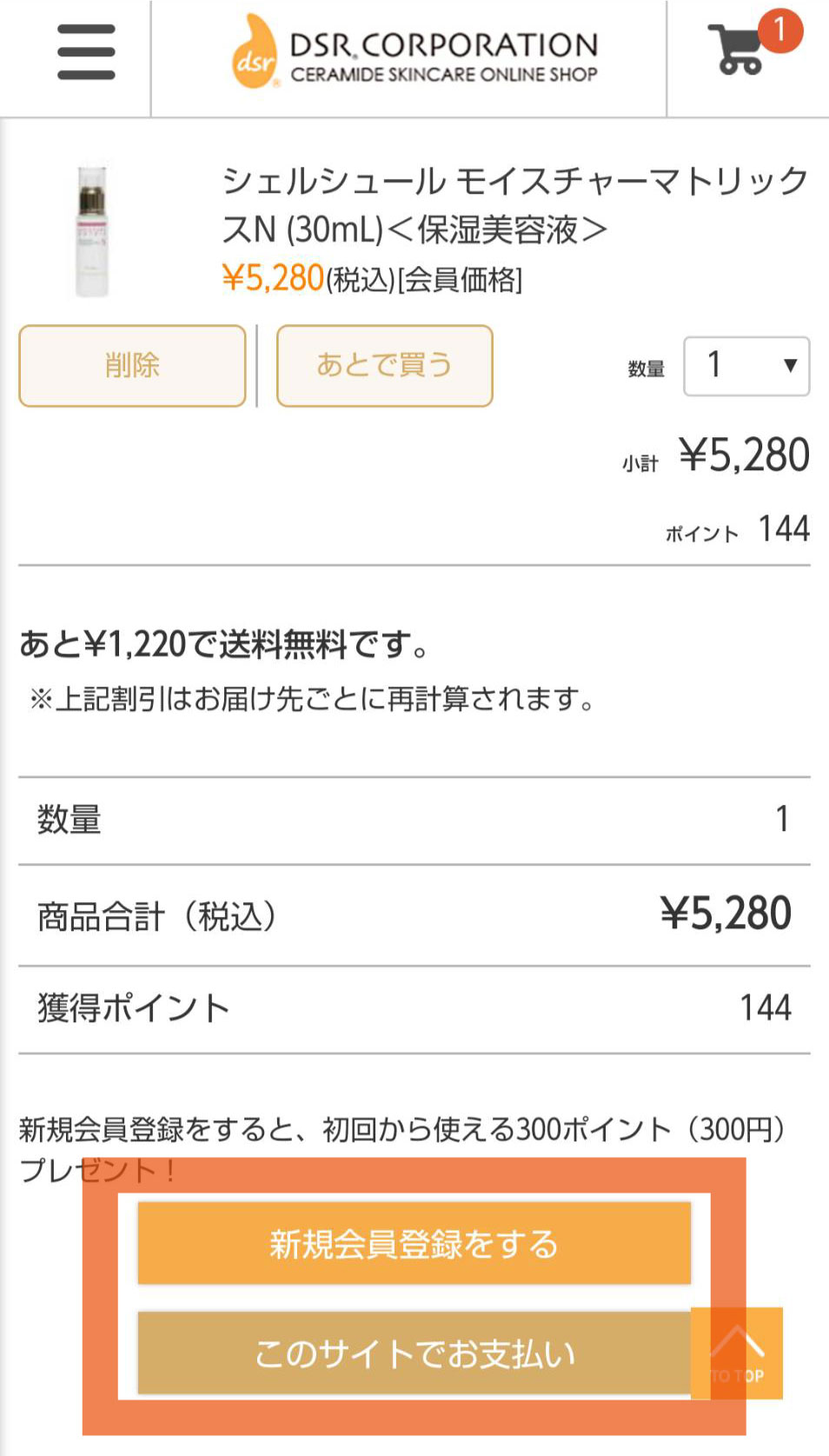Go to the DSR Corporation shop home
Viewport: 829px width, 1456px height.
click(414, 52)
